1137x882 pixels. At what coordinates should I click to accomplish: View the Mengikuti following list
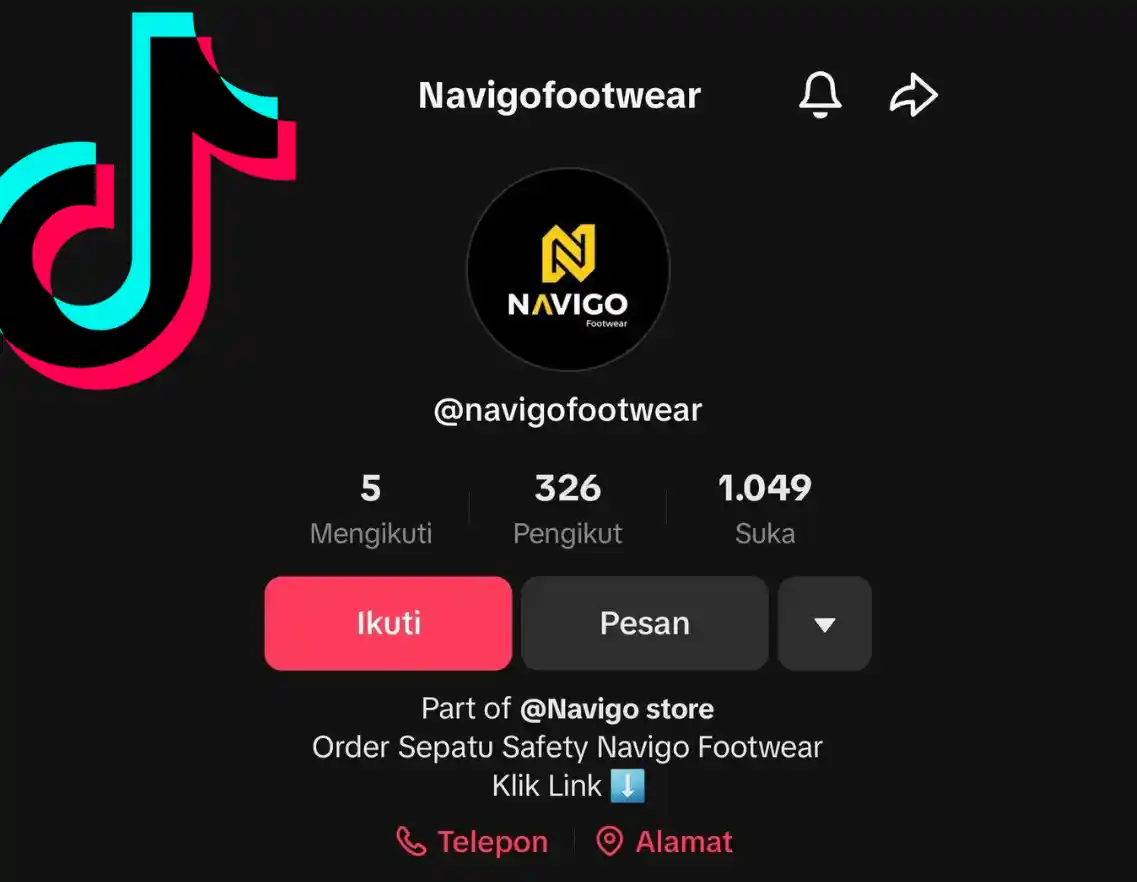pyautogui.click(x=371, y=509)
